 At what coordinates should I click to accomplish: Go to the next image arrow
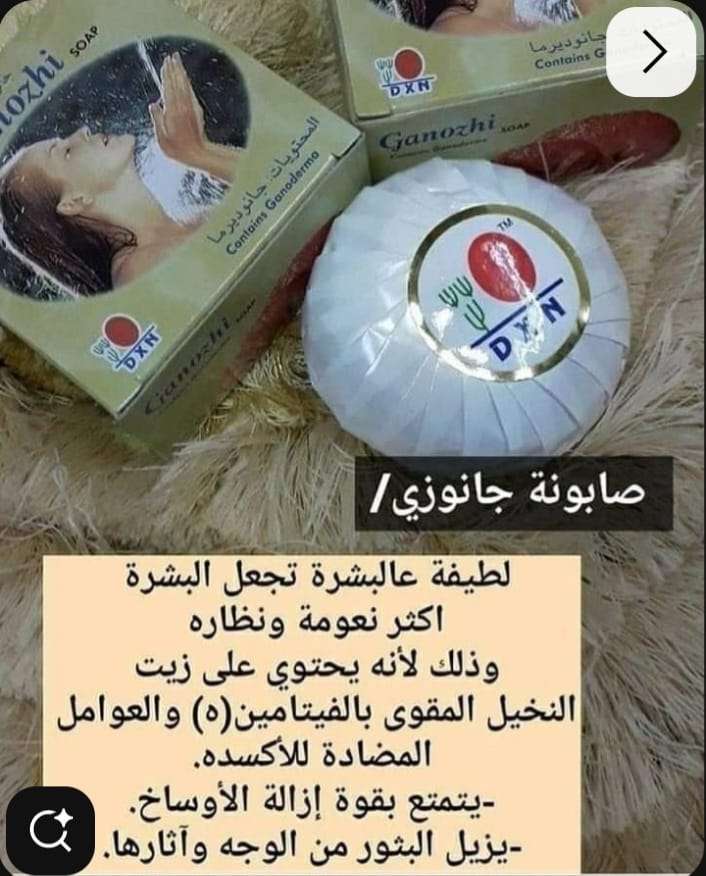point(651,52)
